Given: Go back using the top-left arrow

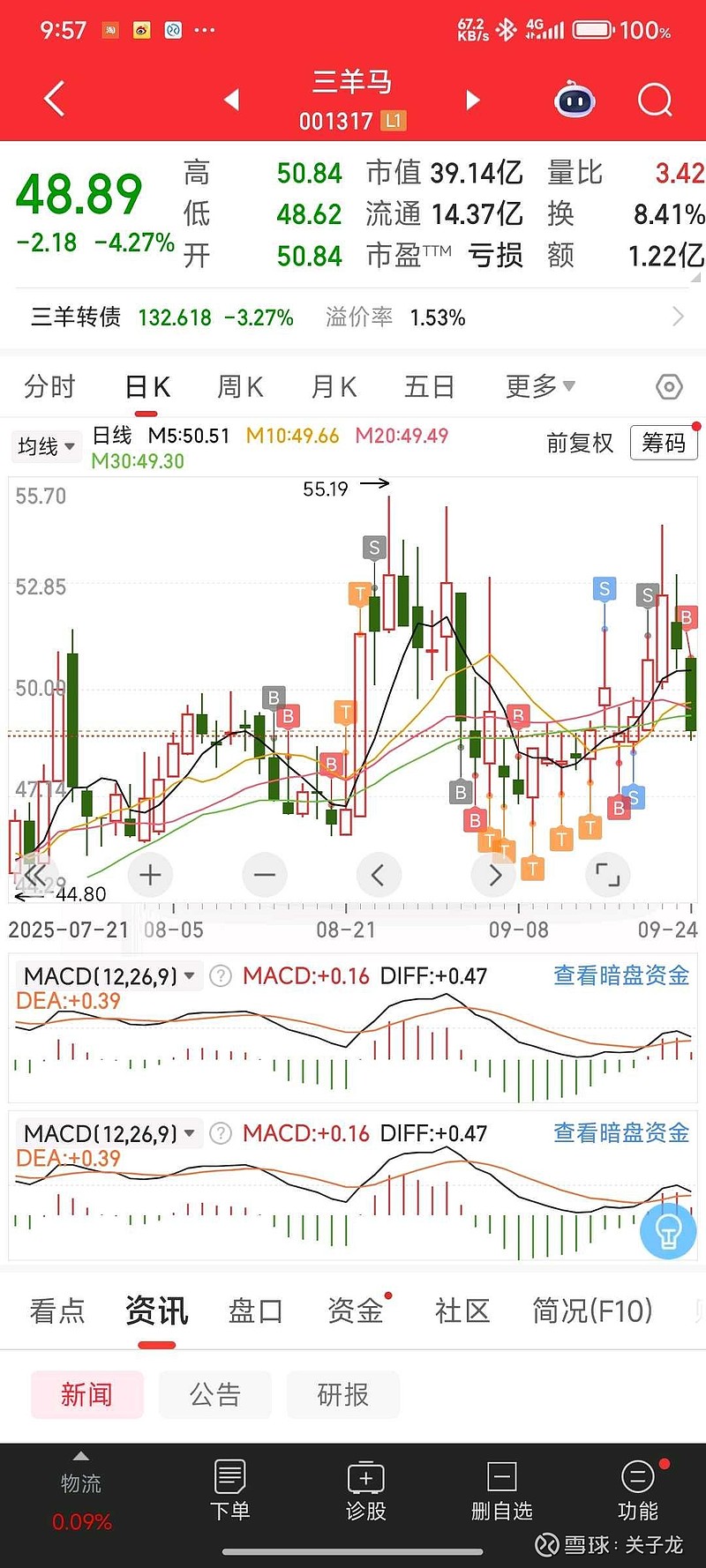Looking at the screenshot, I should point(55,99).
